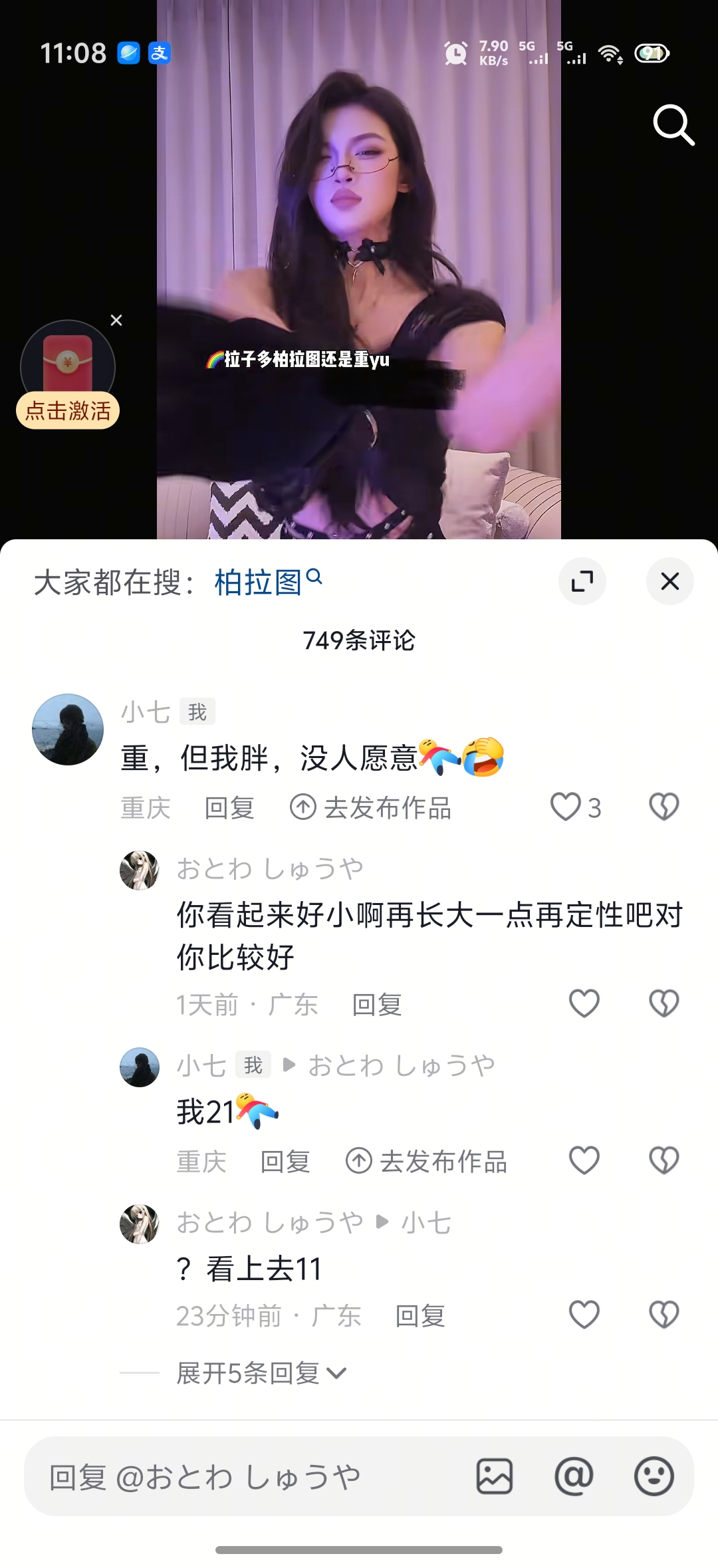Mention someone with the @ icon
718x1568 pixels.
coord(574,1477)
